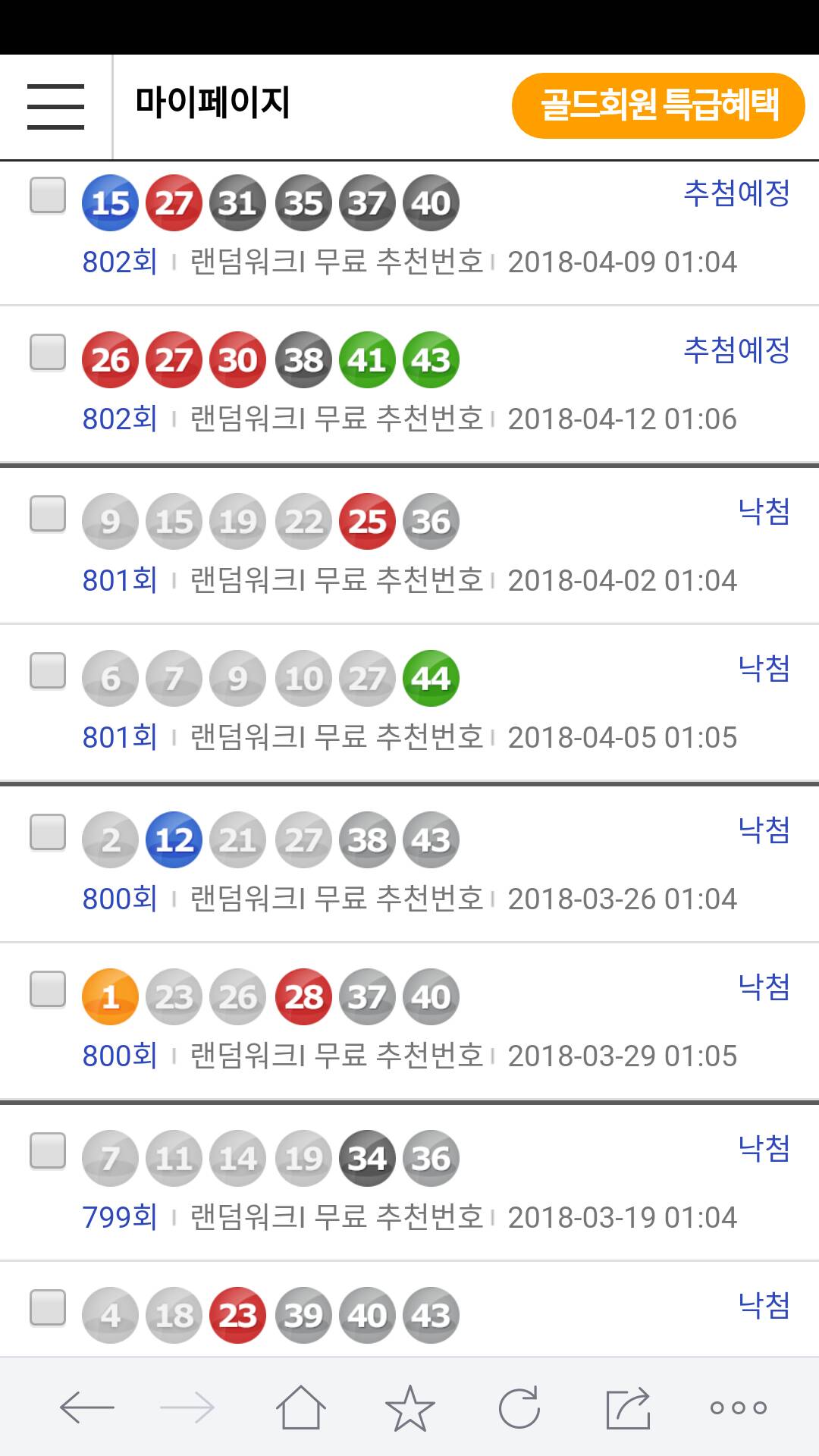
Task: Check the box for 802회 2018-04-09 entry
Action: [x=48, y=196]
